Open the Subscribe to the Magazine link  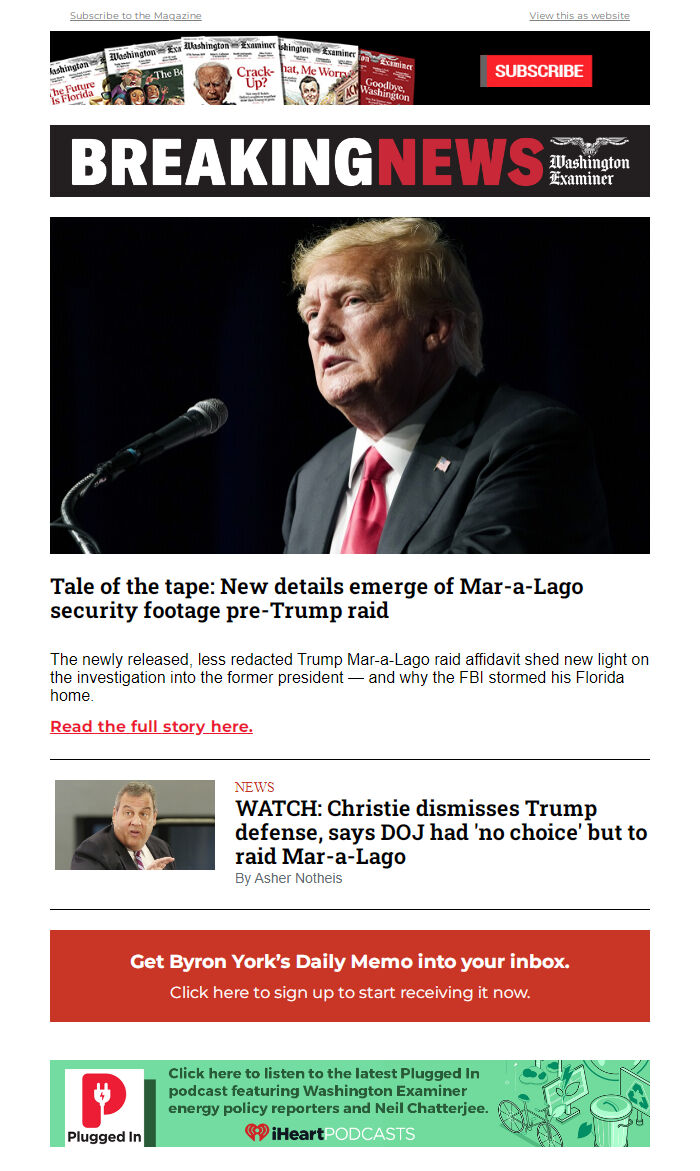(x=135, y=16)
